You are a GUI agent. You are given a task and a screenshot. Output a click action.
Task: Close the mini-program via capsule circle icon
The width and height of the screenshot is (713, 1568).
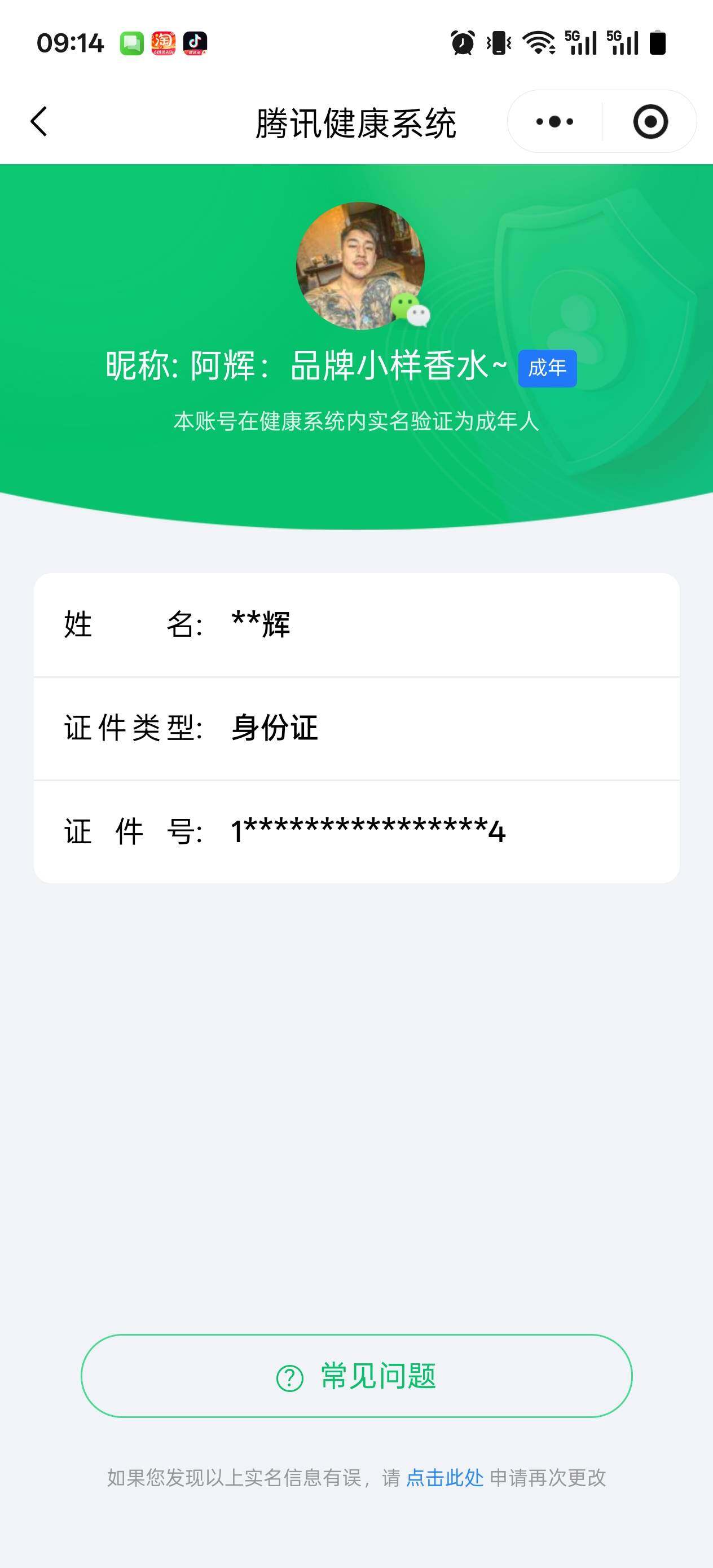651,121
